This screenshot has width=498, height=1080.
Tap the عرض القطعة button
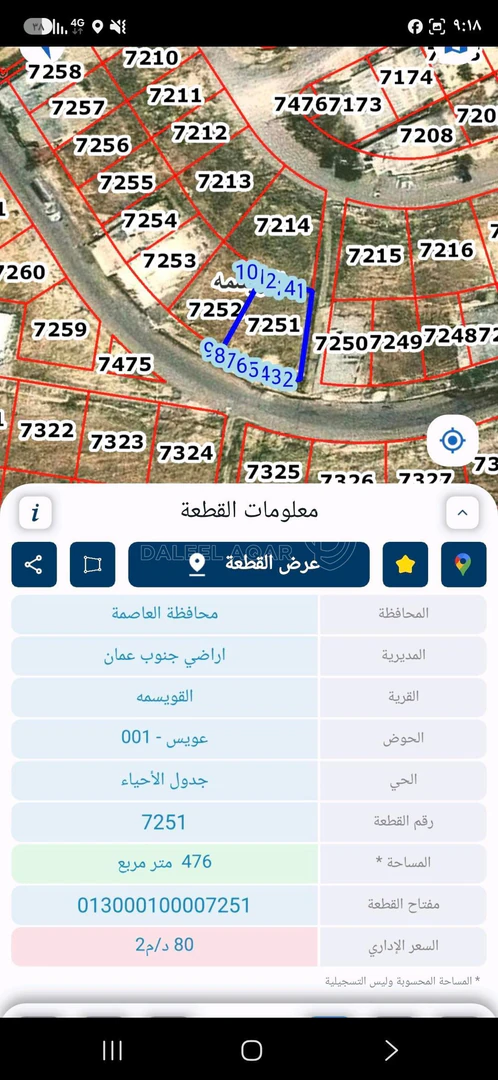pos(249,565)
